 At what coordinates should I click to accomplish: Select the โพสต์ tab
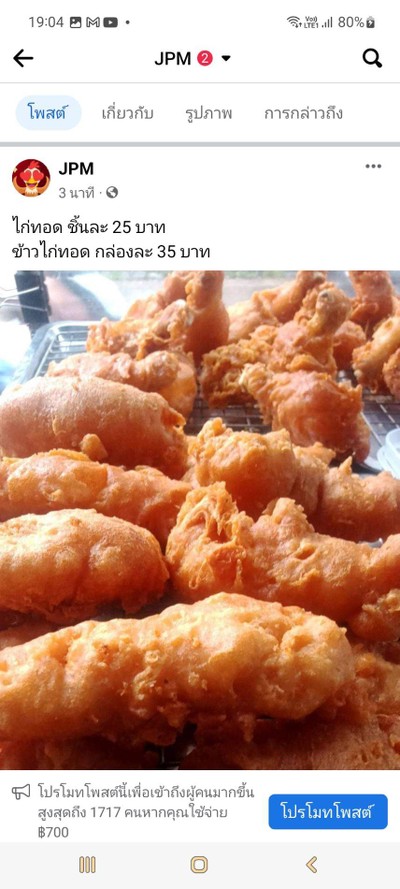(x=48, y=113)
